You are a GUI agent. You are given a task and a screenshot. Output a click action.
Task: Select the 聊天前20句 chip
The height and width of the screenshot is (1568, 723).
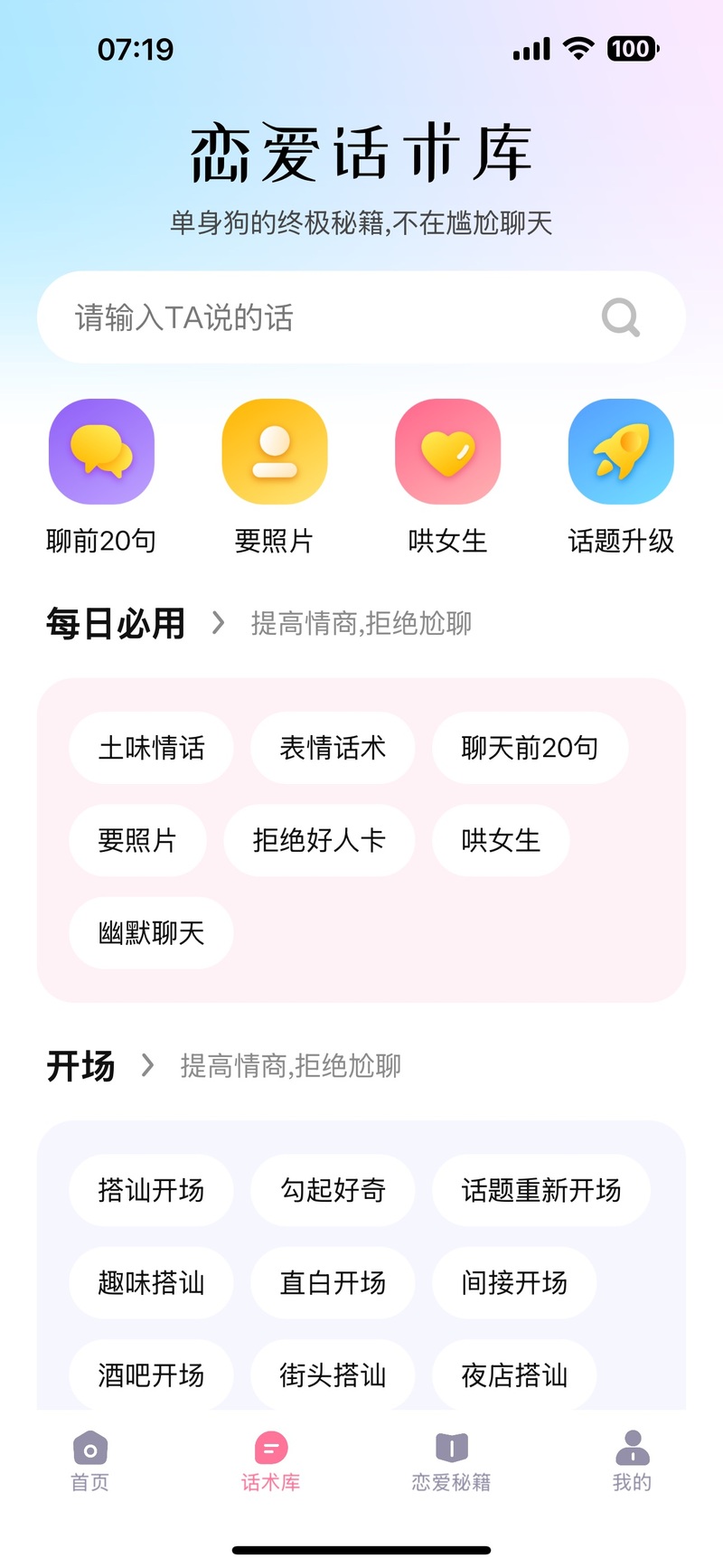click(530, 748)
